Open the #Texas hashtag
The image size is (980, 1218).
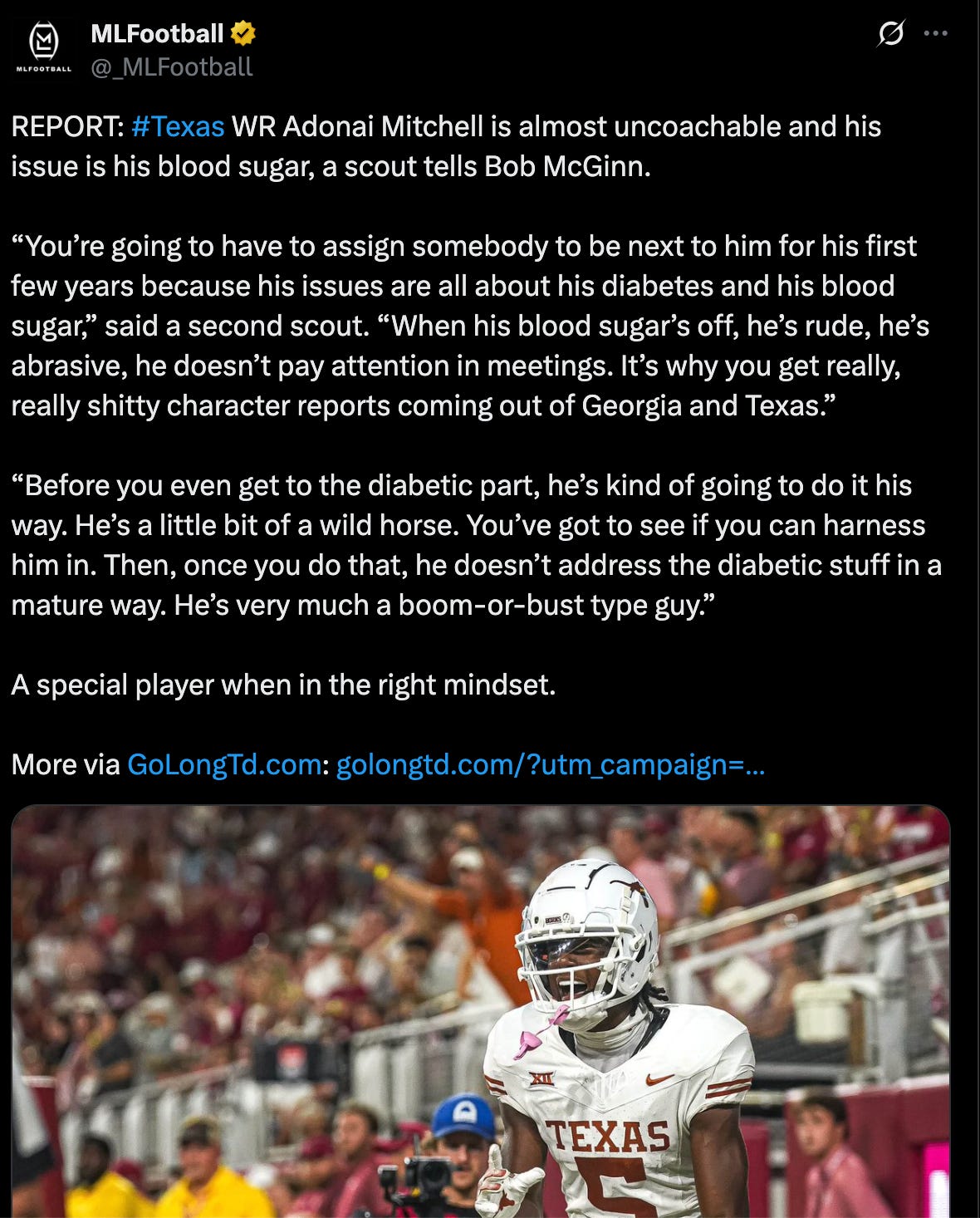coord(178,126)
